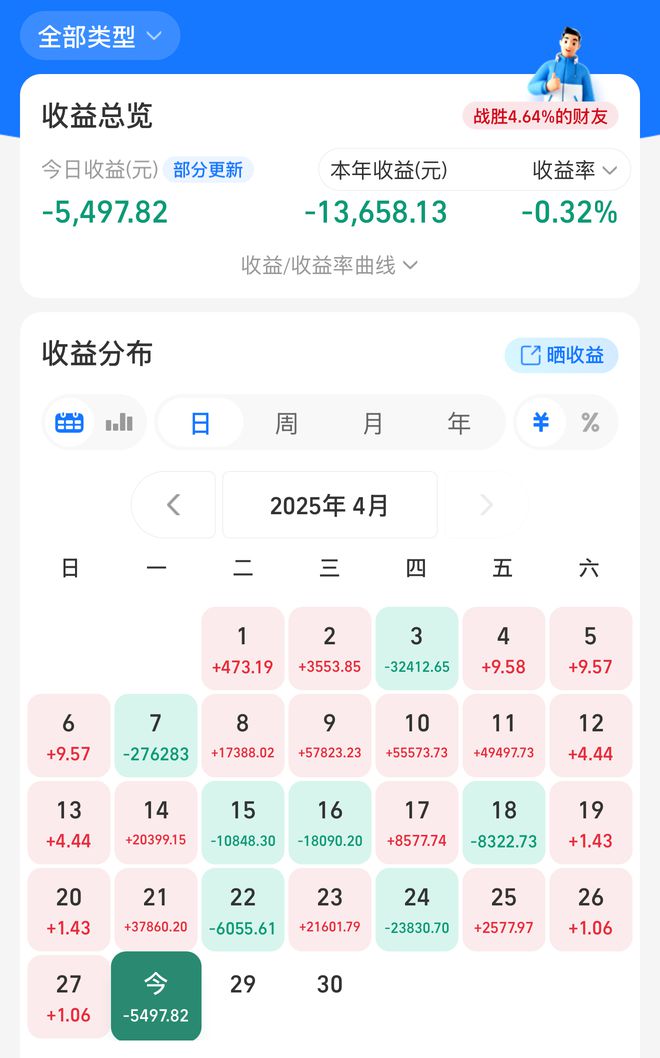Show earnings in percent % mode
660x1058 pixels.
(590, 422)
